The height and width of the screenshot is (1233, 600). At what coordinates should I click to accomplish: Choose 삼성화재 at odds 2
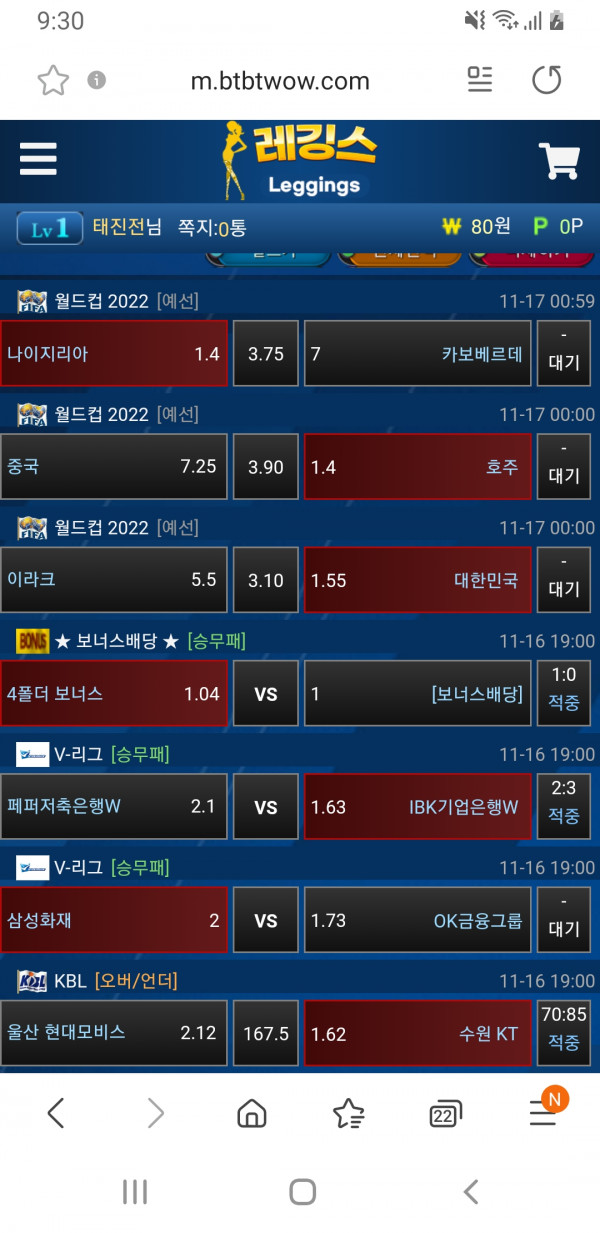[x=114, y=920]
